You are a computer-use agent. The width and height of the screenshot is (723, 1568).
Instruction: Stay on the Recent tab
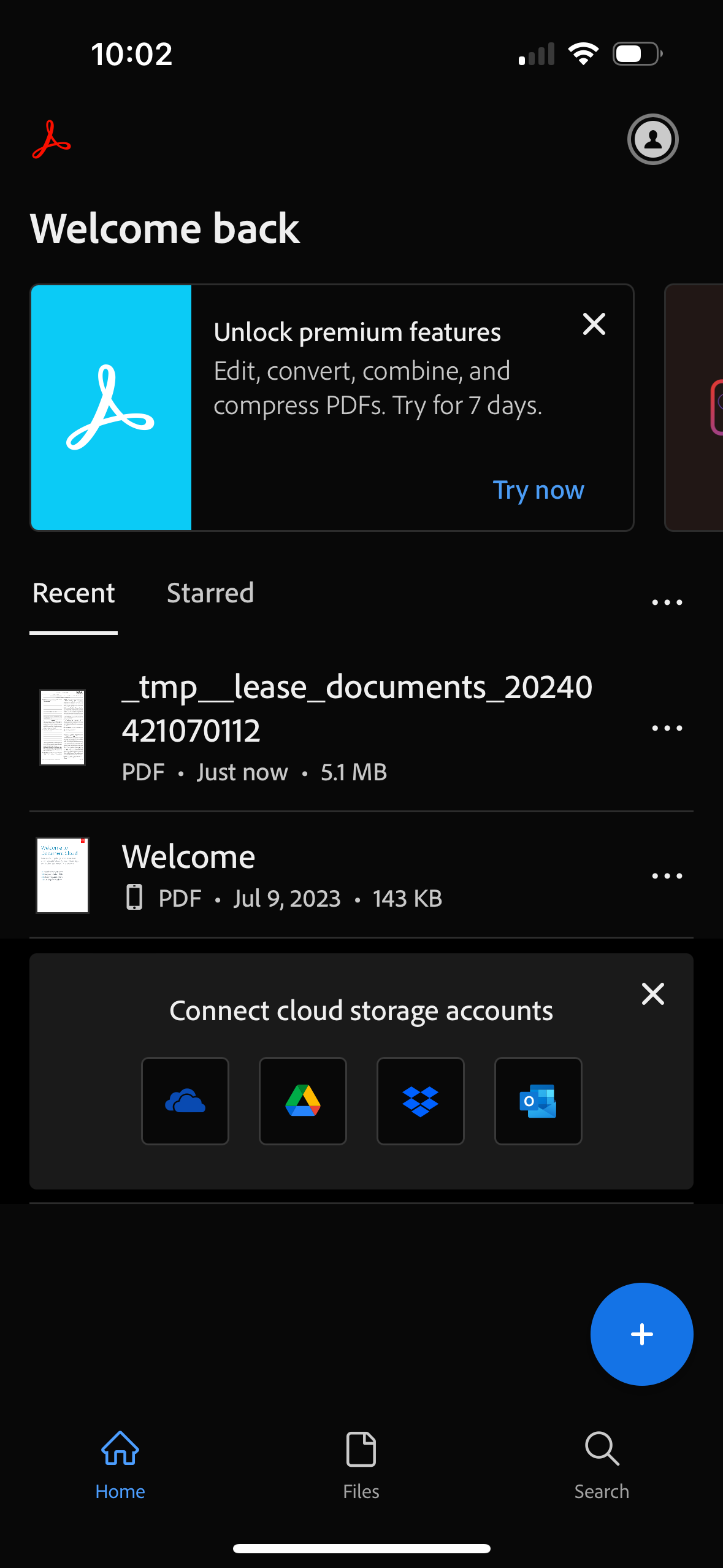[x=73, y=593]
